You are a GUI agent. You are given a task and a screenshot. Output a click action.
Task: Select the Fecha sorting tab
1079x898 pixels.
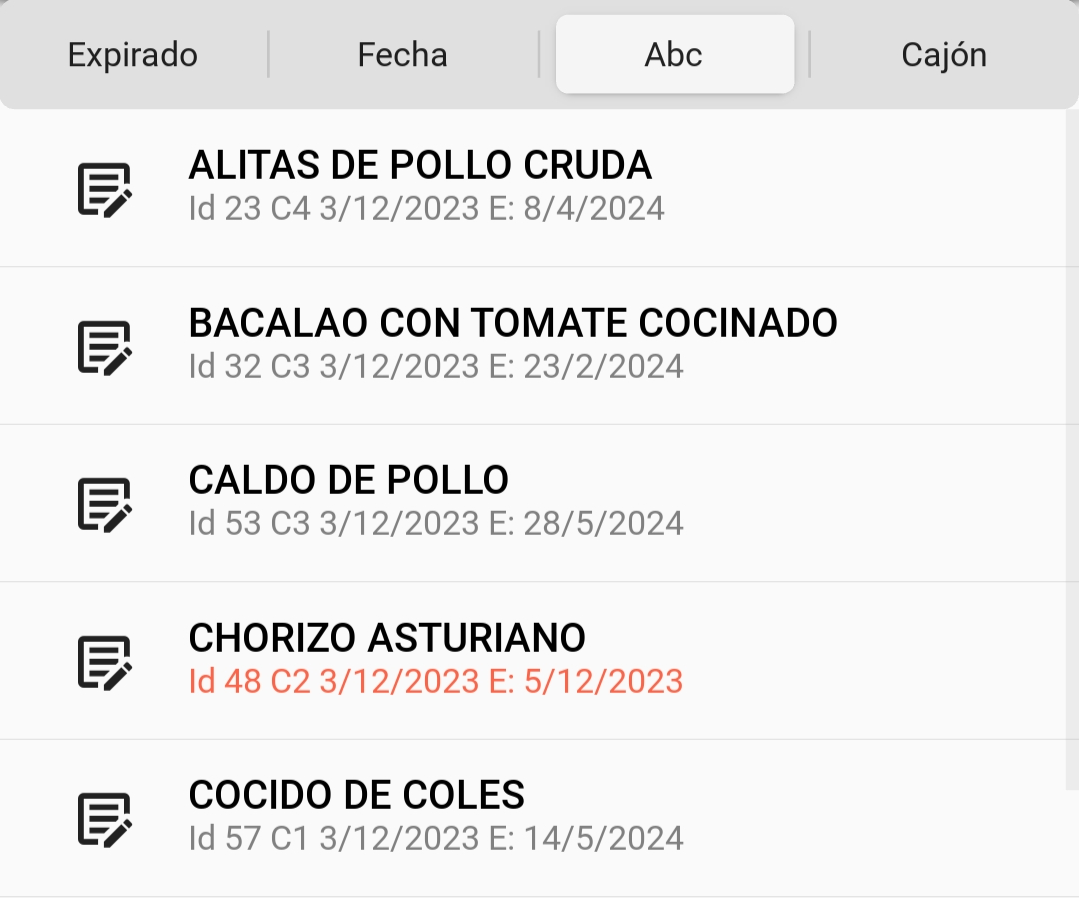tap(402, 54)
